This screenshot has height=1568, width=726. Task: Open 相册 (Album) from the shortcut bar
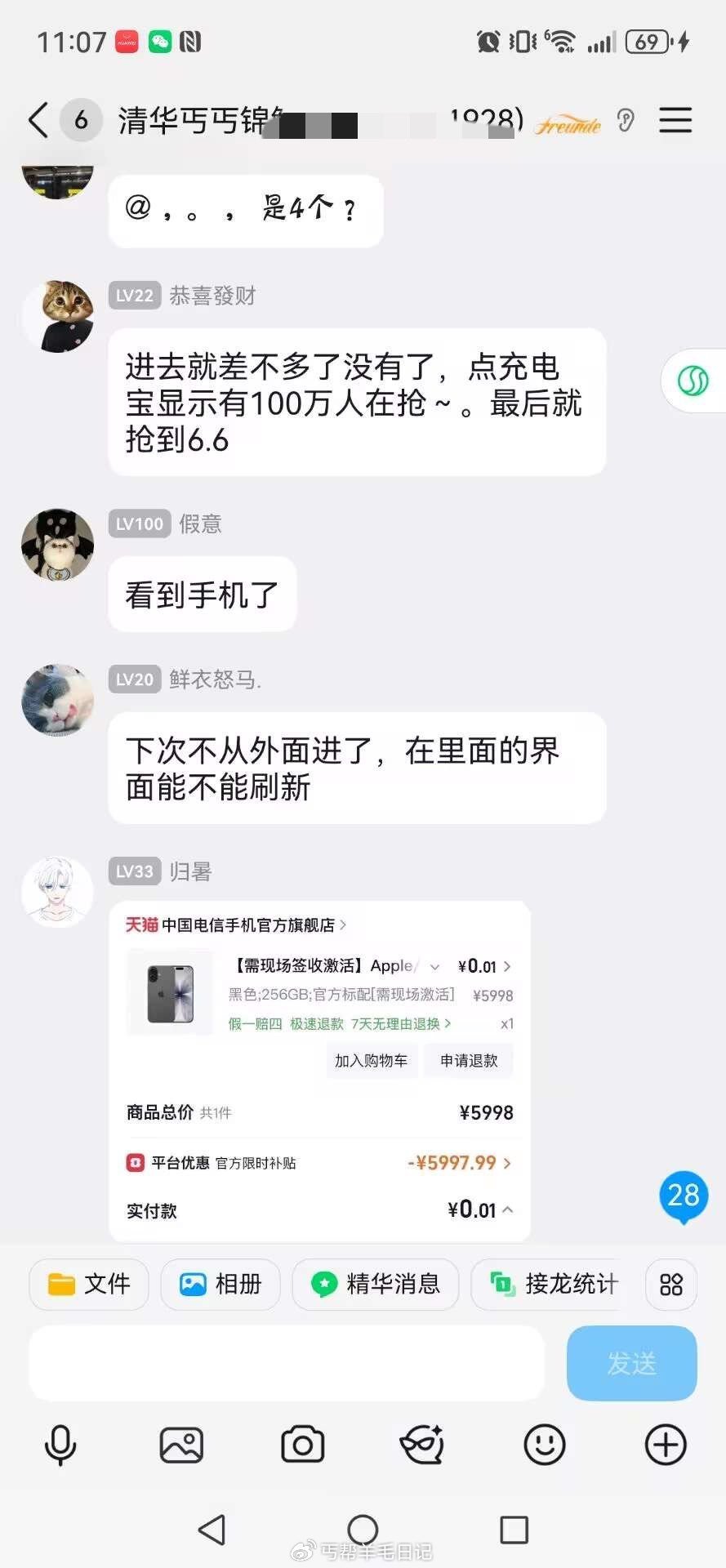pos(220,1285)
